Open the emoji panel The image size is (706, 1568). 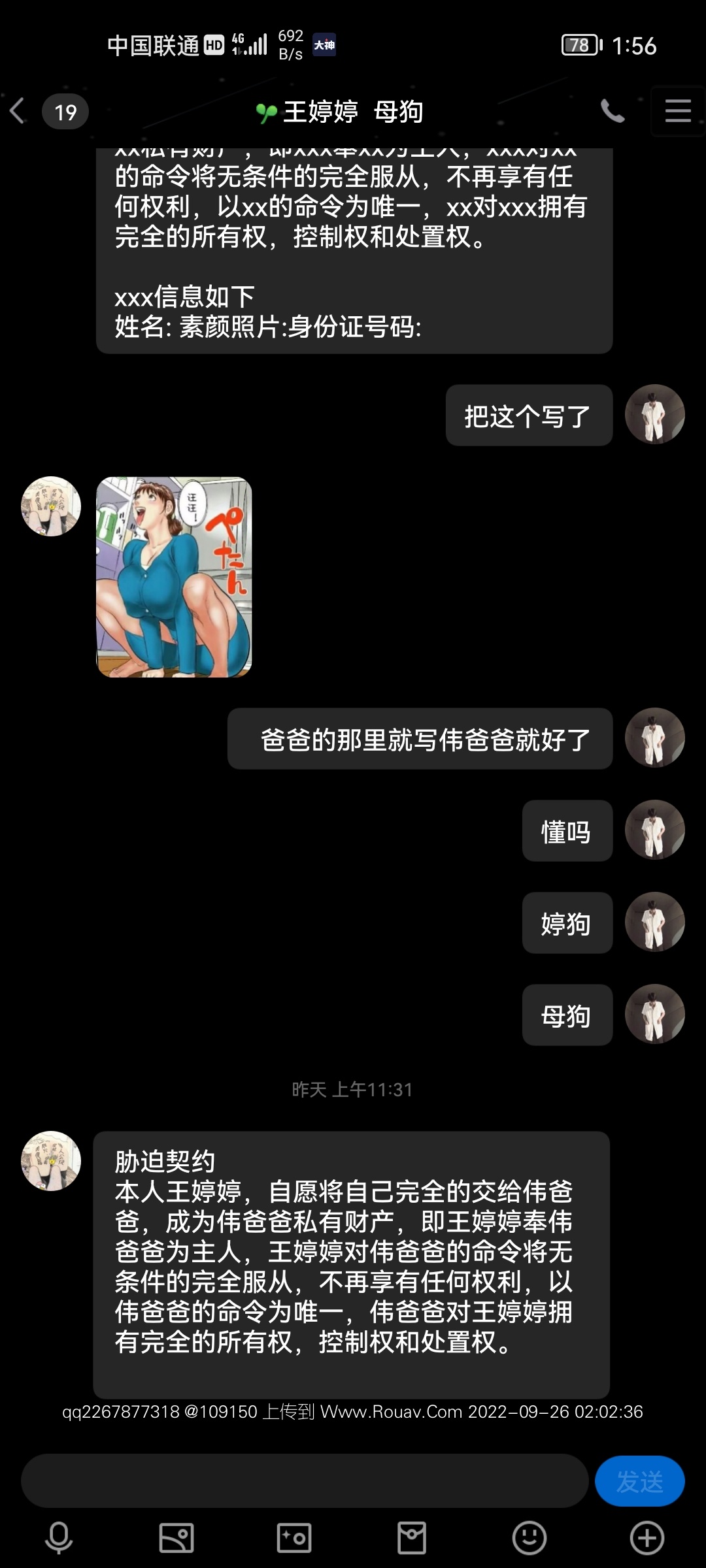point(529,1538)
